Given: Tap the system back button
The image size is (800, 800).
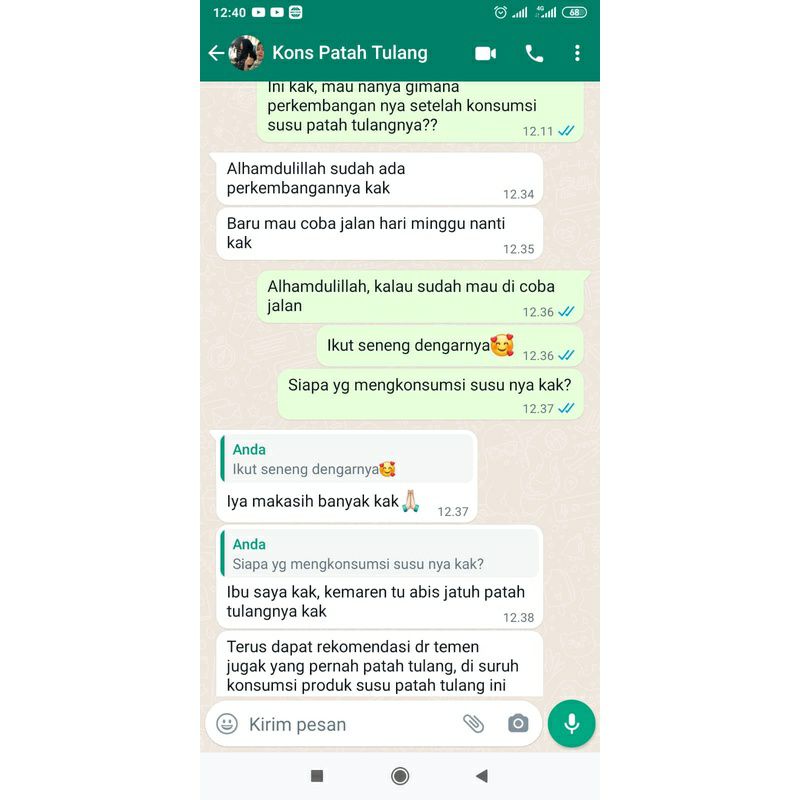Looking at the screenshot, I should click(x=482, y=776).
